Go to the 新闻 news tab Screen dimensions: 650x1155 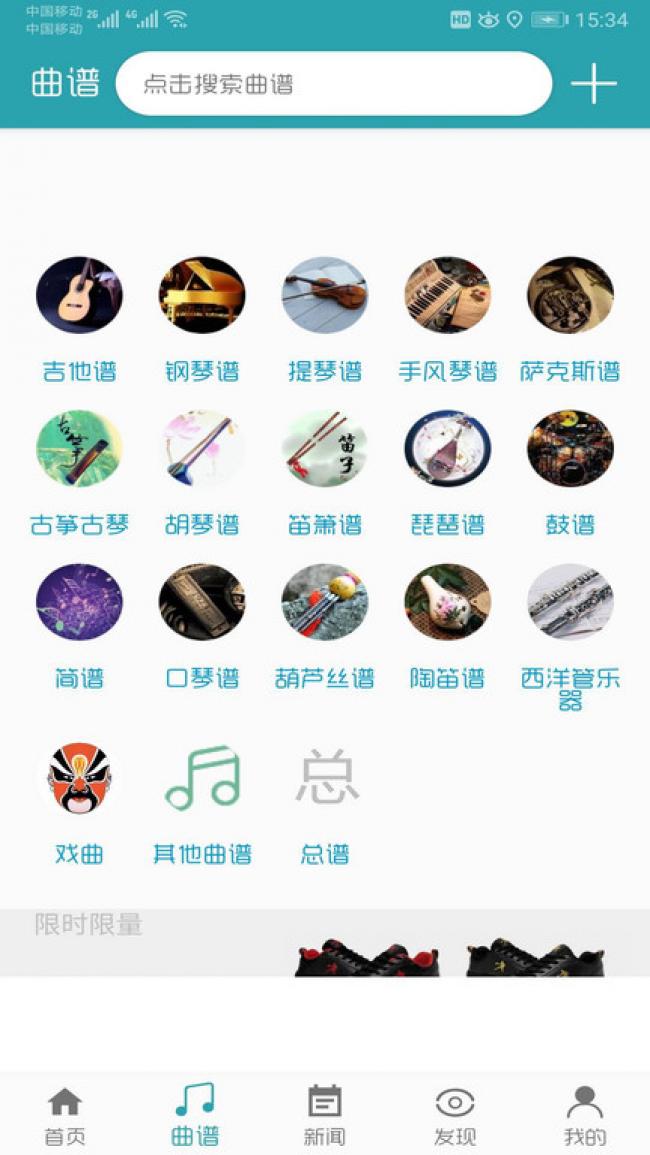(x=325, y=1114)
